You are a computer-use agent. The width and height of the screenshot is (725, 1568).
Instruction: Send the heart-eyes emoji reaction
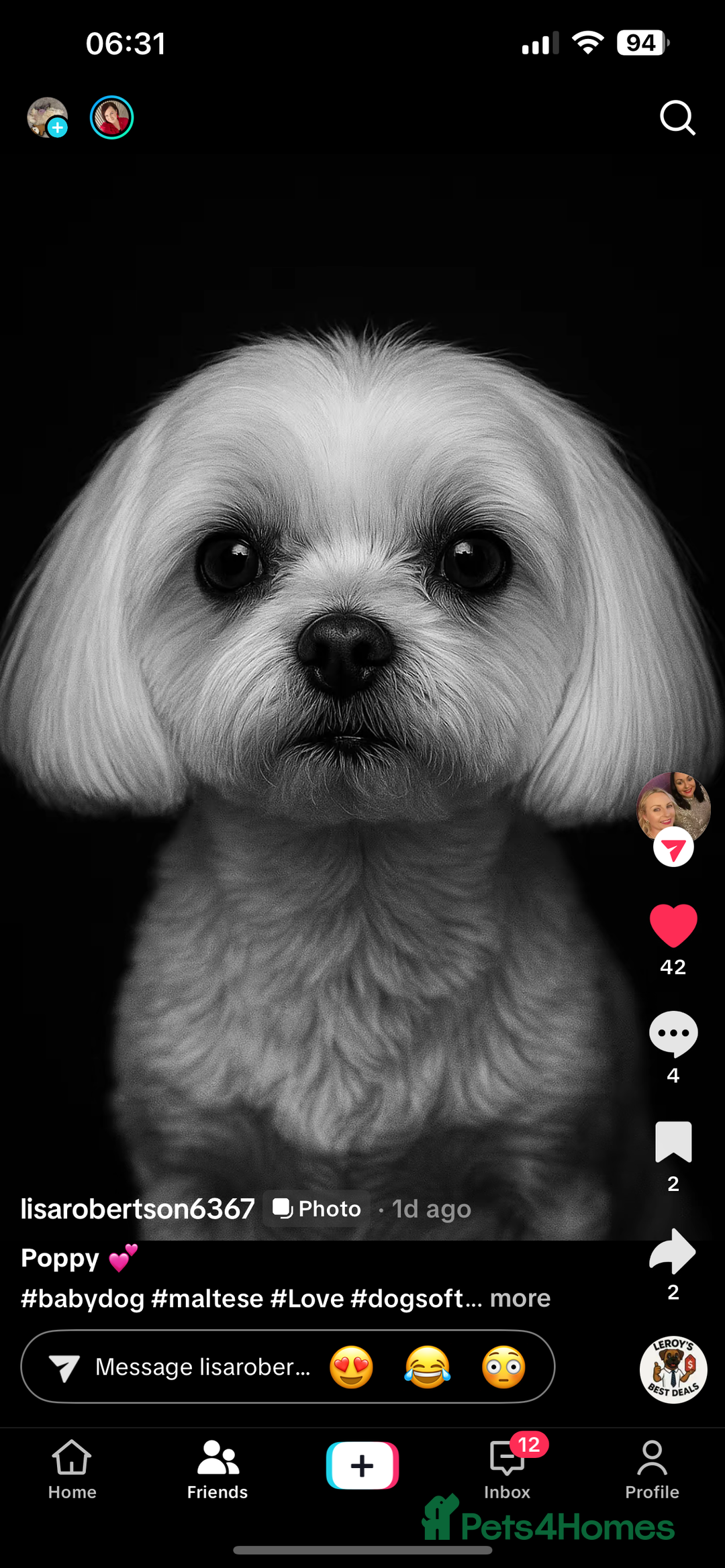point(351,1367)
